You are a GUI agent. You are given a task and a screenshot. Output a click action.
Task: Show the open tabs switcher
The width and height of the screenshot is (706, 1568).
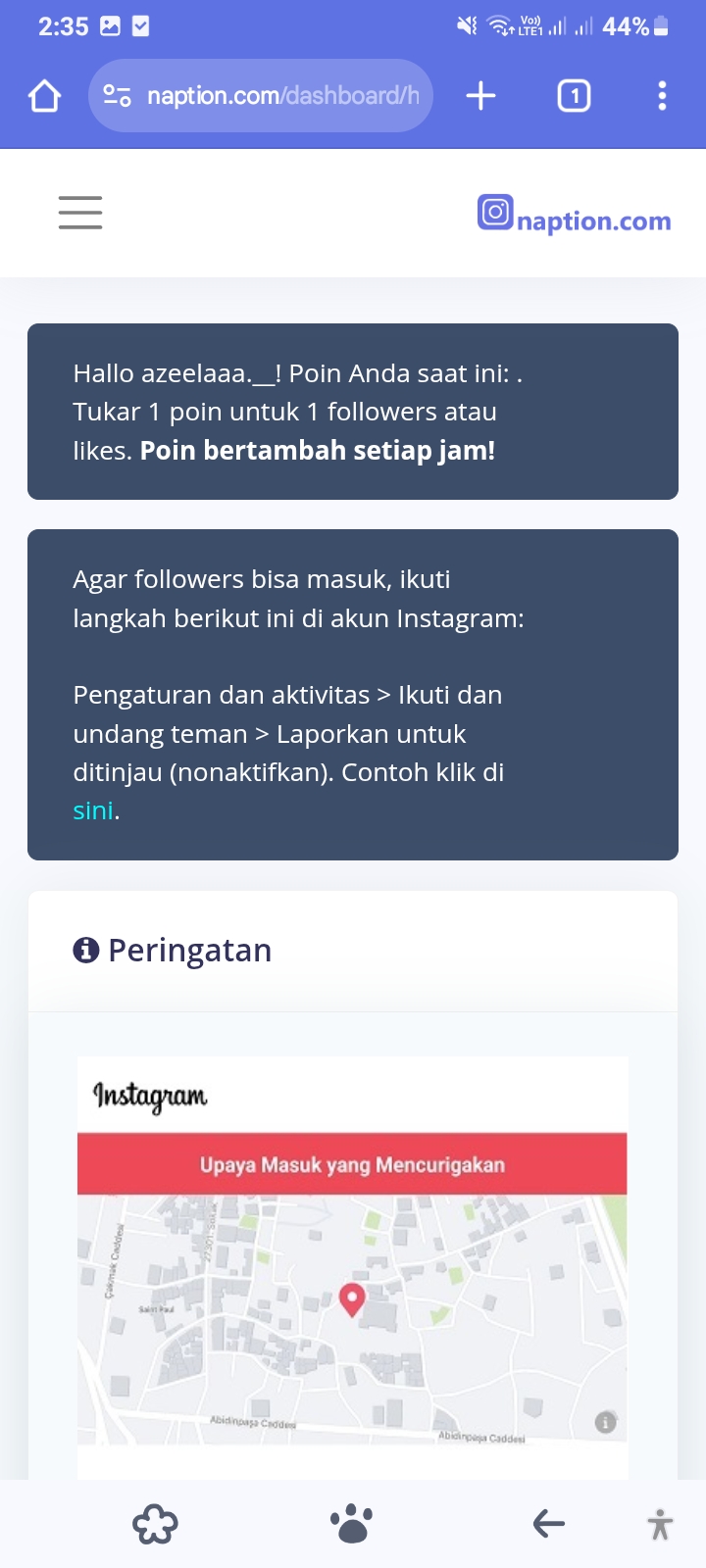point(574,96)
